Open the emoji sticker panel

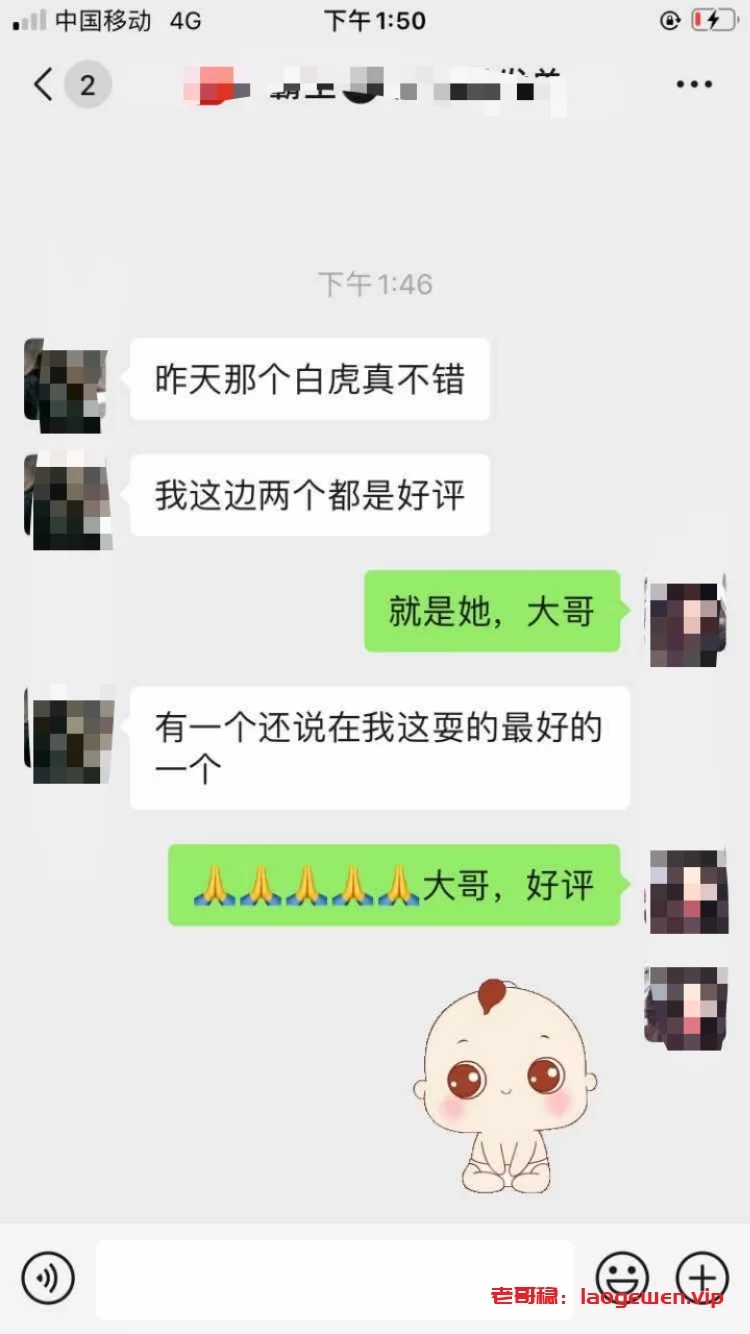(622, 1277)
